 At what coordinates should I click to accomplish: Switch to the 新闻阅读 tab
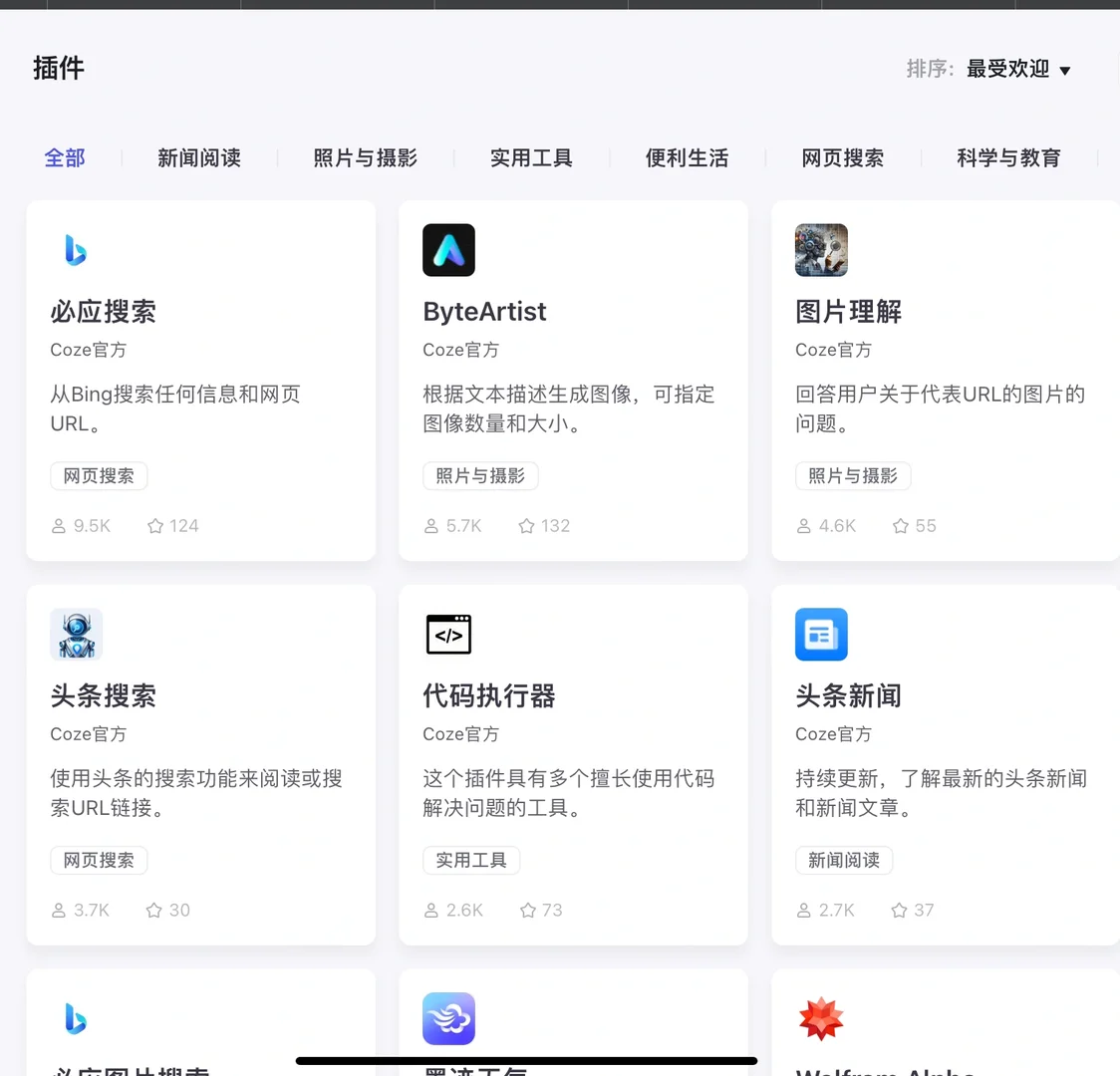[199, 157]
